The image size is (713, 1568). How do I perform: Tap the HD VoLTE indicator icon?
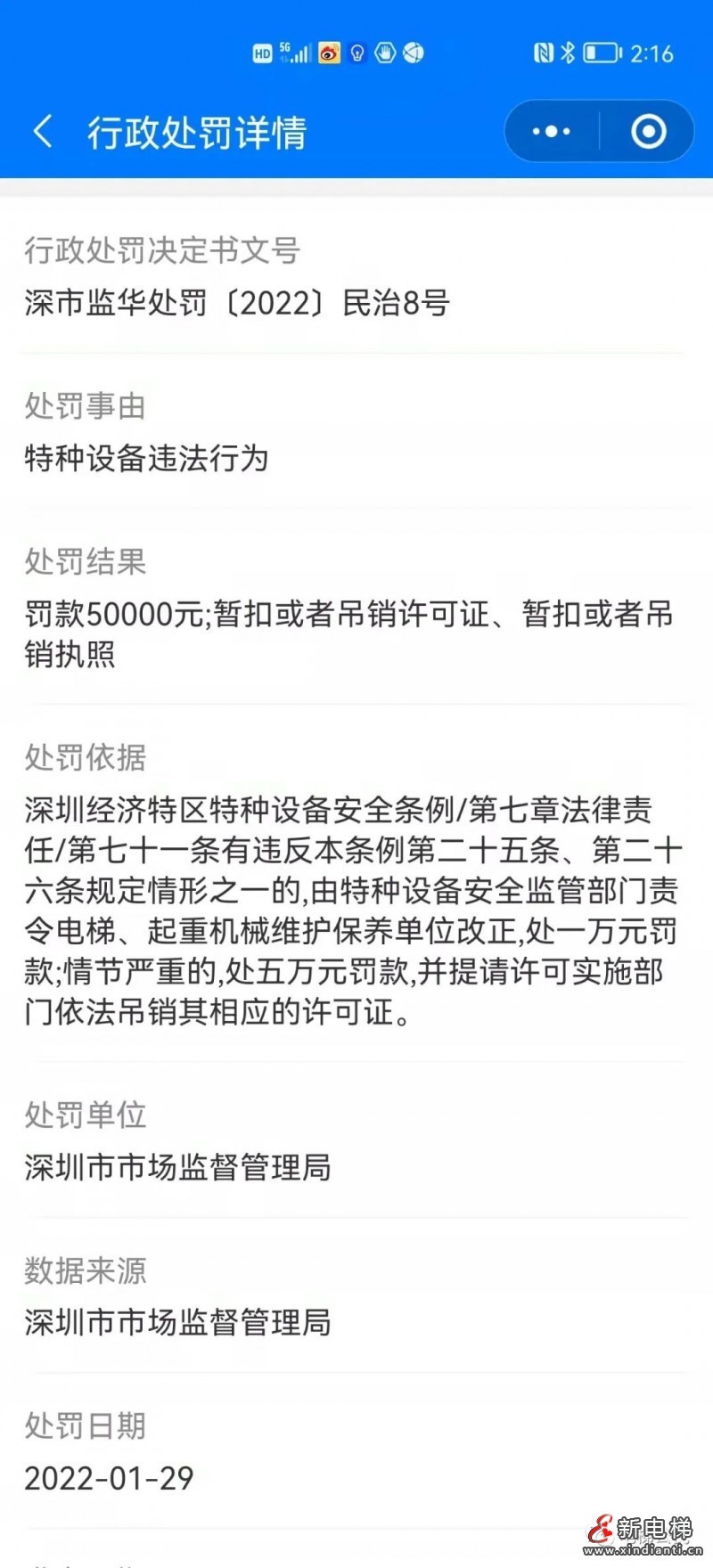pos(263,53)
